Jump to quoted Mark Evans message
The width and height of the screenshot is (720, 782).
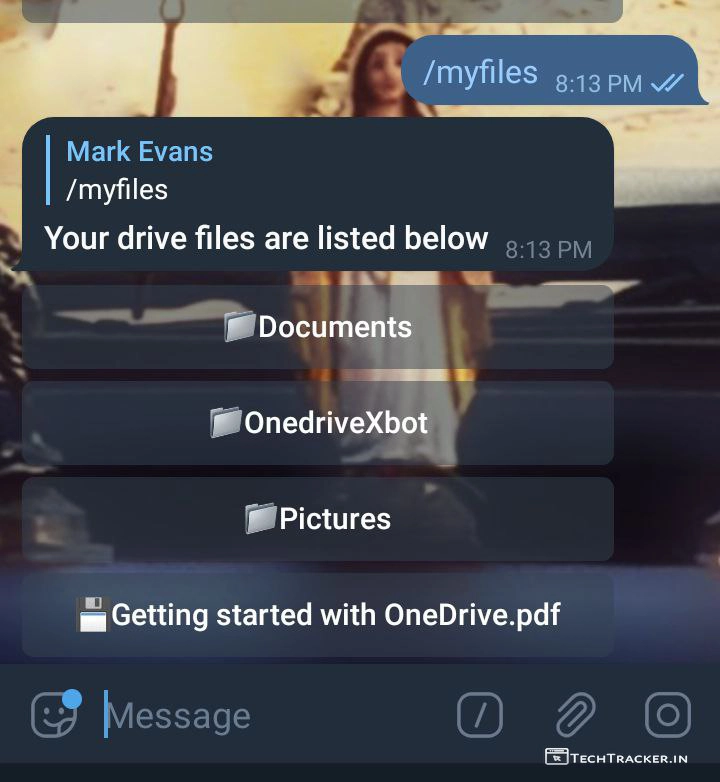pyautogui.click(x=140, y=170)
